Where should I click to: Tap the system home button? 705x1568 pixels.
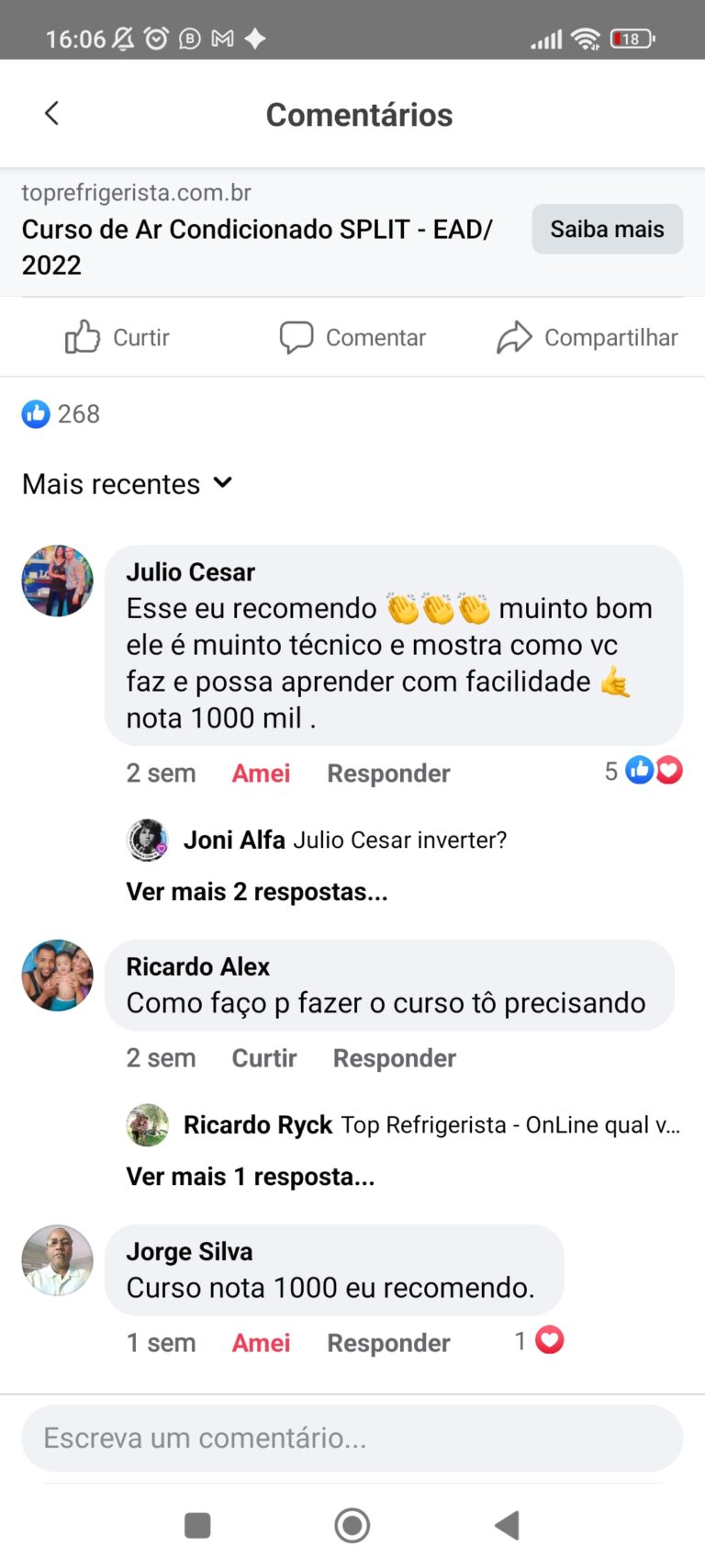point(352,1525)
